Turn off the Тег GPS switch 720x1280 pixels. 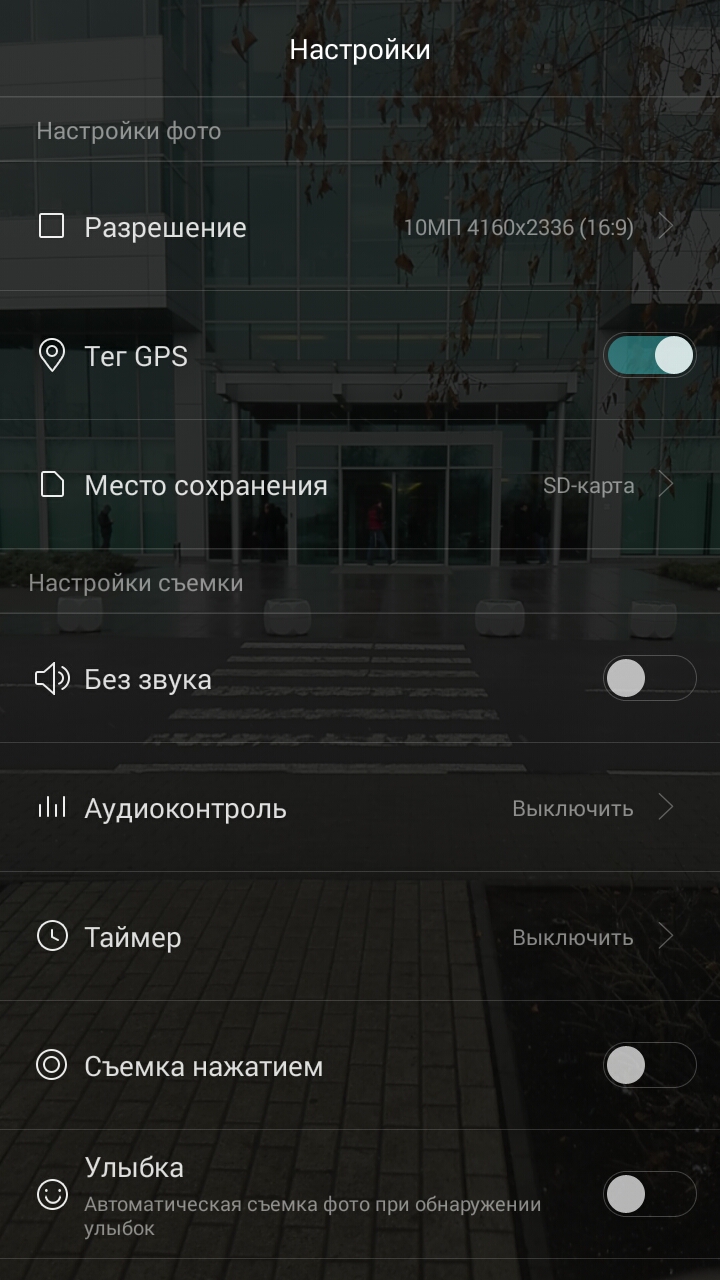tap(650, 355)
